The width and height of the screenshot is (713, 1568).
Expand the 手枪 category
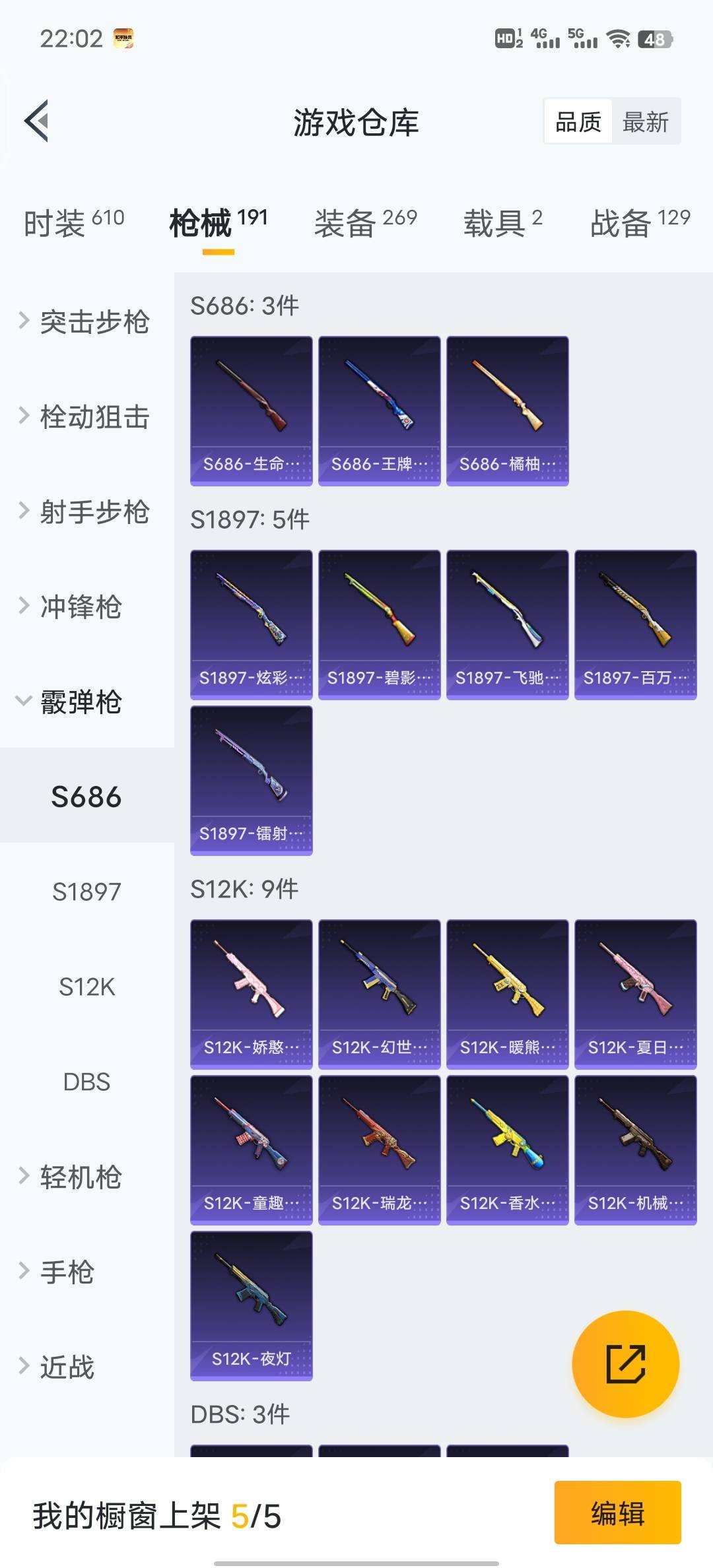pyautogui.click(x=73, y=1269)
